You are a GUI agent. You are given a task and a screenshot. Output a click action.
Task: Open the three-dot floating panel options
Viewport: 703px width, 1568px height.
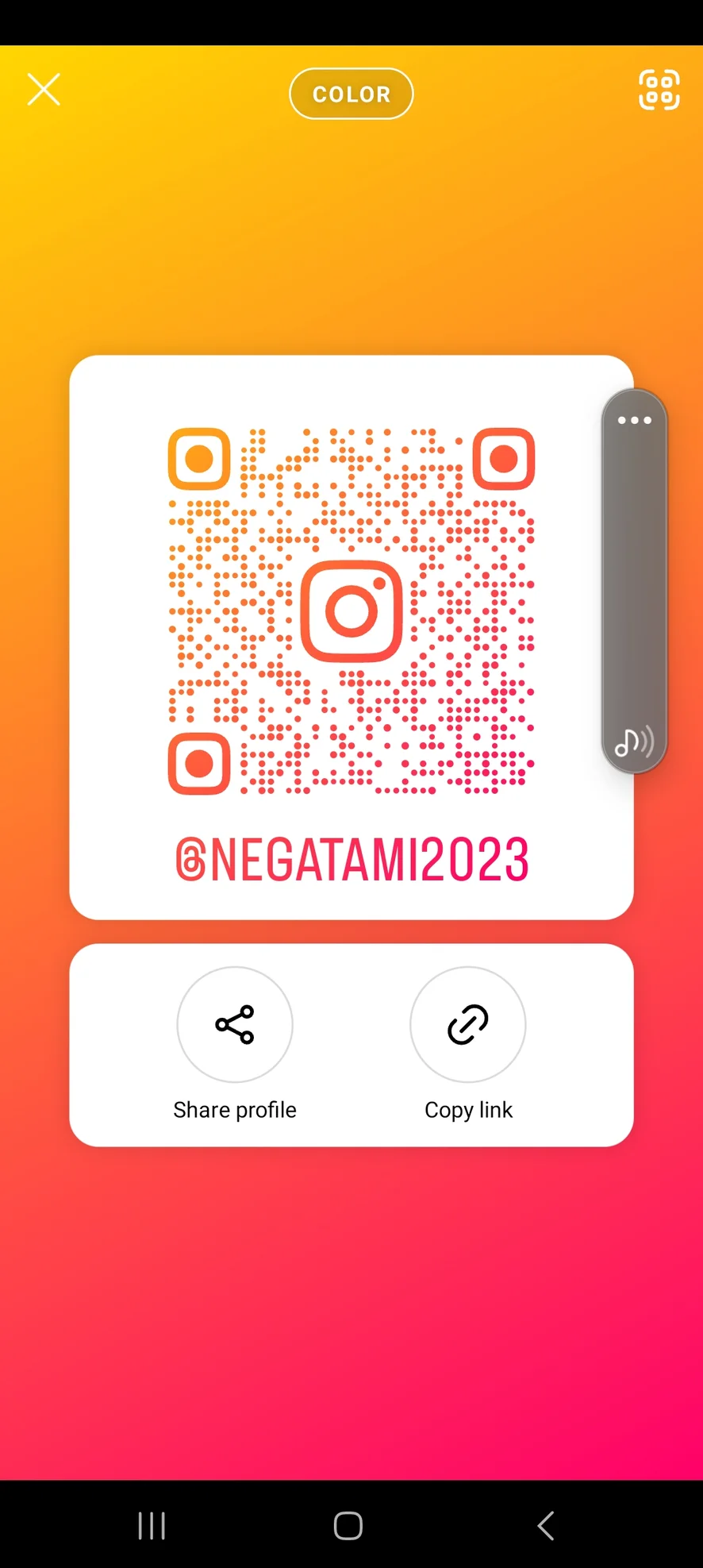634,421
